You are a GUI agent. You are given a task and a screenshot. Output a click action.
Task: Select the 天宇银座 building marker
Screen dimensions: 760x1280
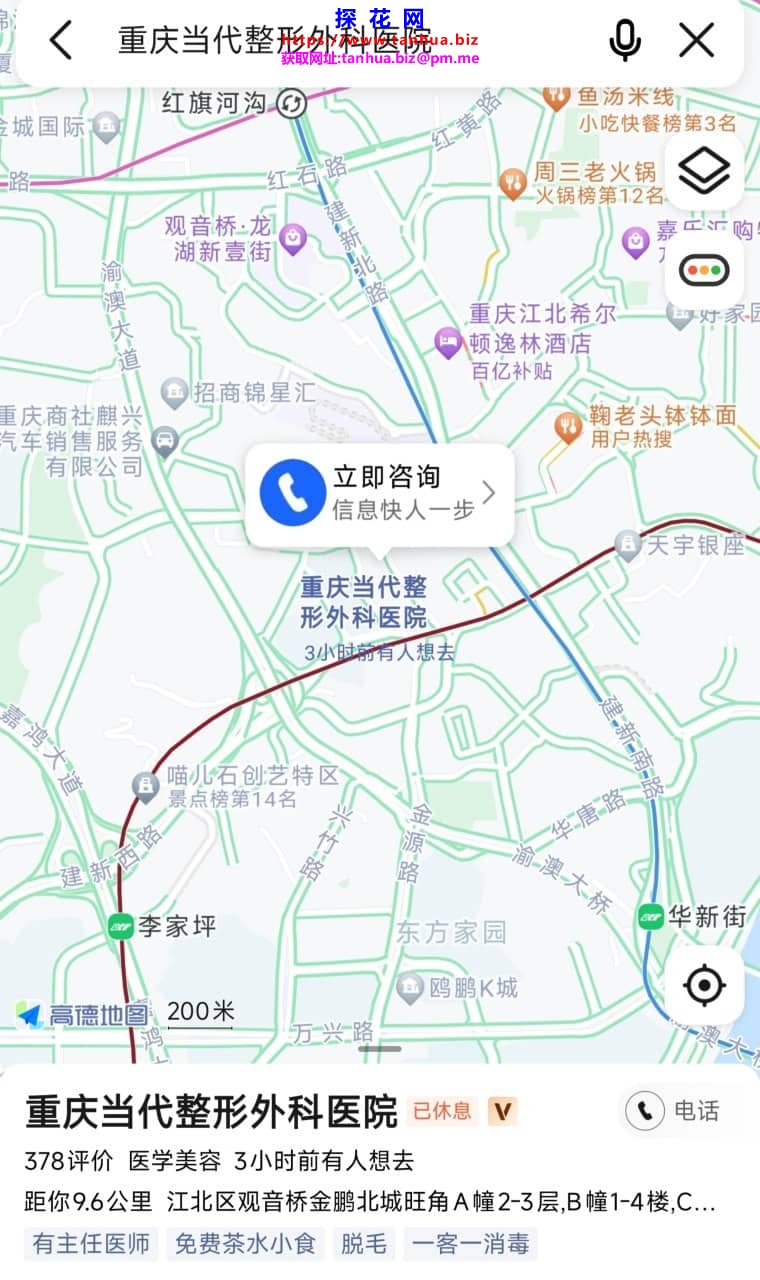click(x=628, y=544)
